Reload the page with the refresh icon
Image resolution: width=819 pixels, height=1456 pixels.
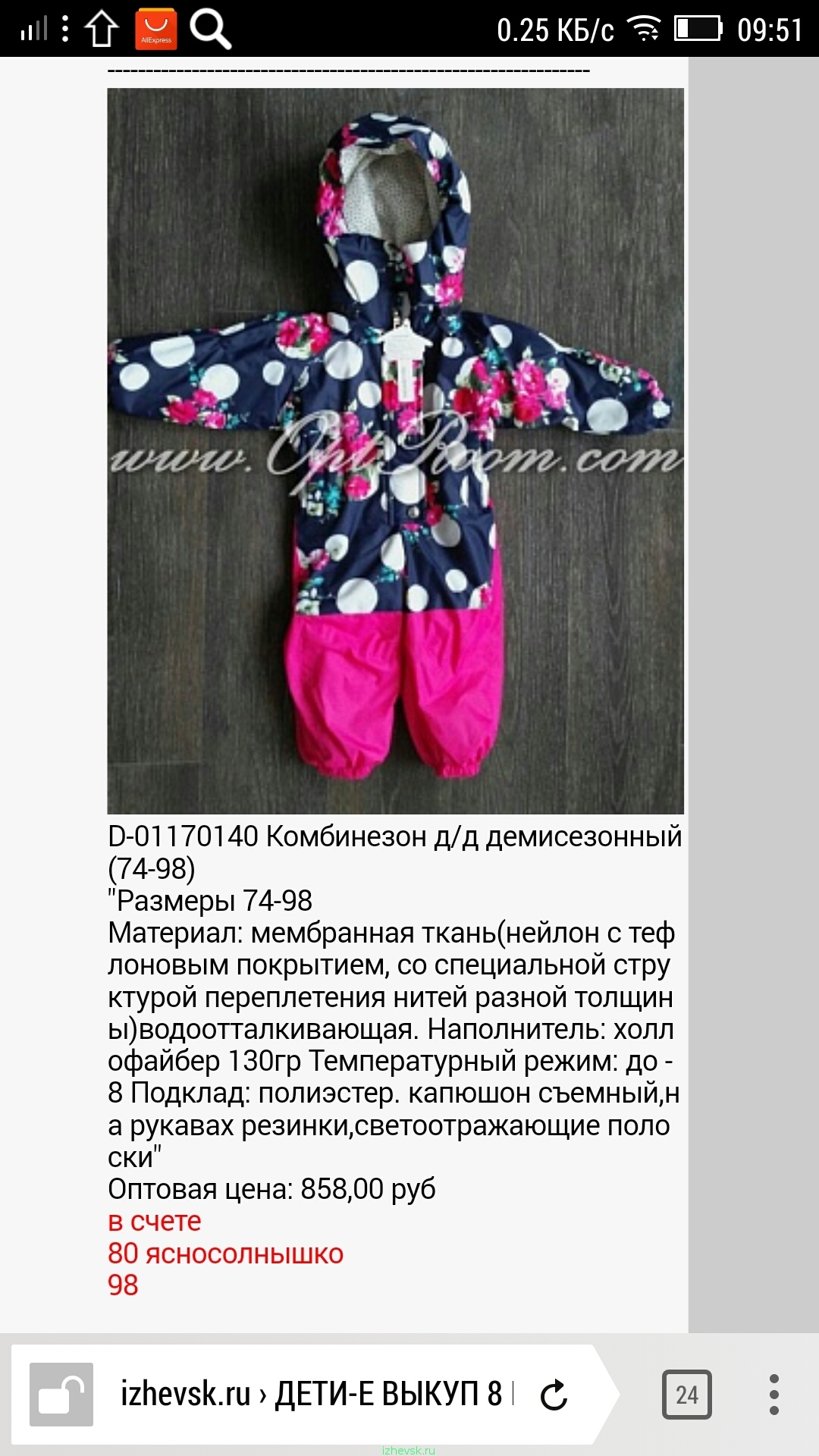point(554,1395)
